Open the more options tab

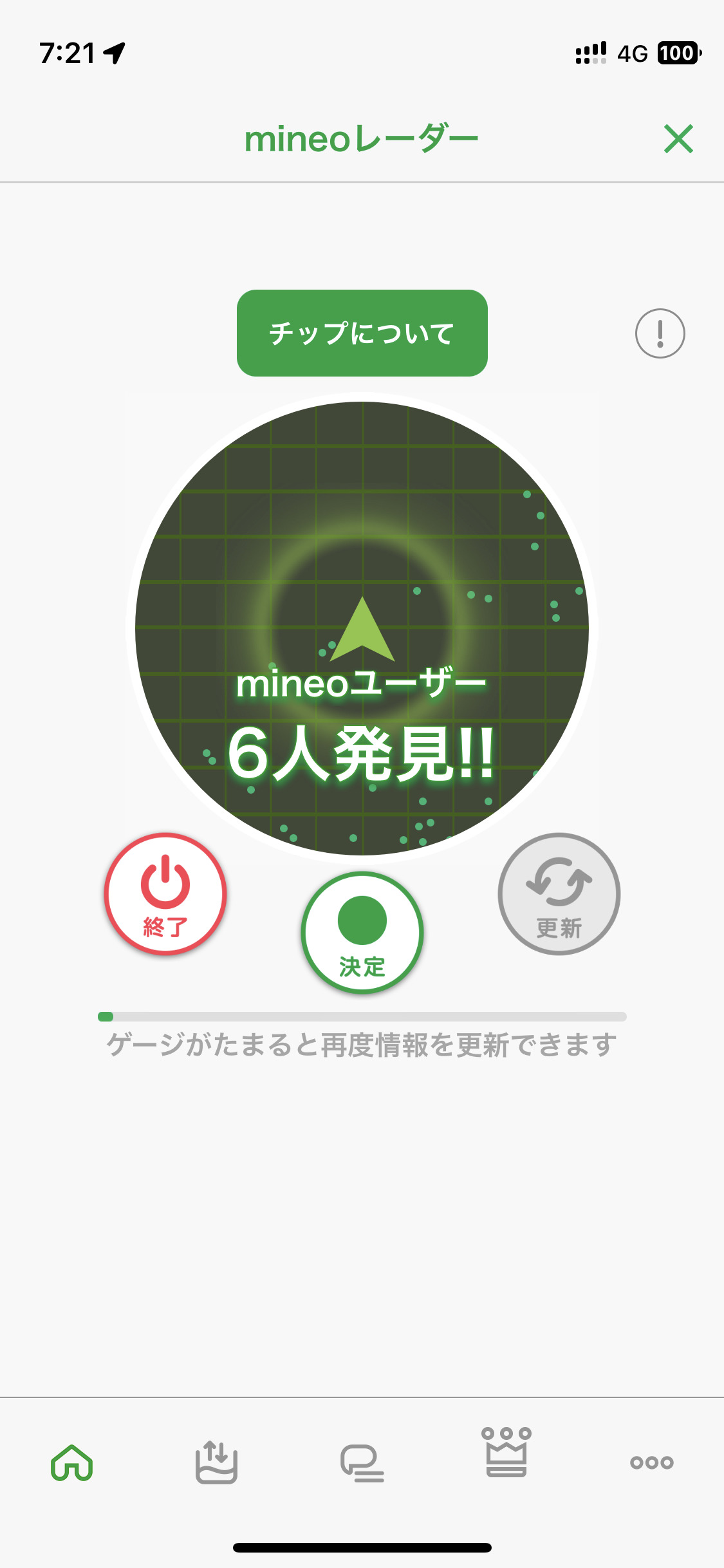651,1462
